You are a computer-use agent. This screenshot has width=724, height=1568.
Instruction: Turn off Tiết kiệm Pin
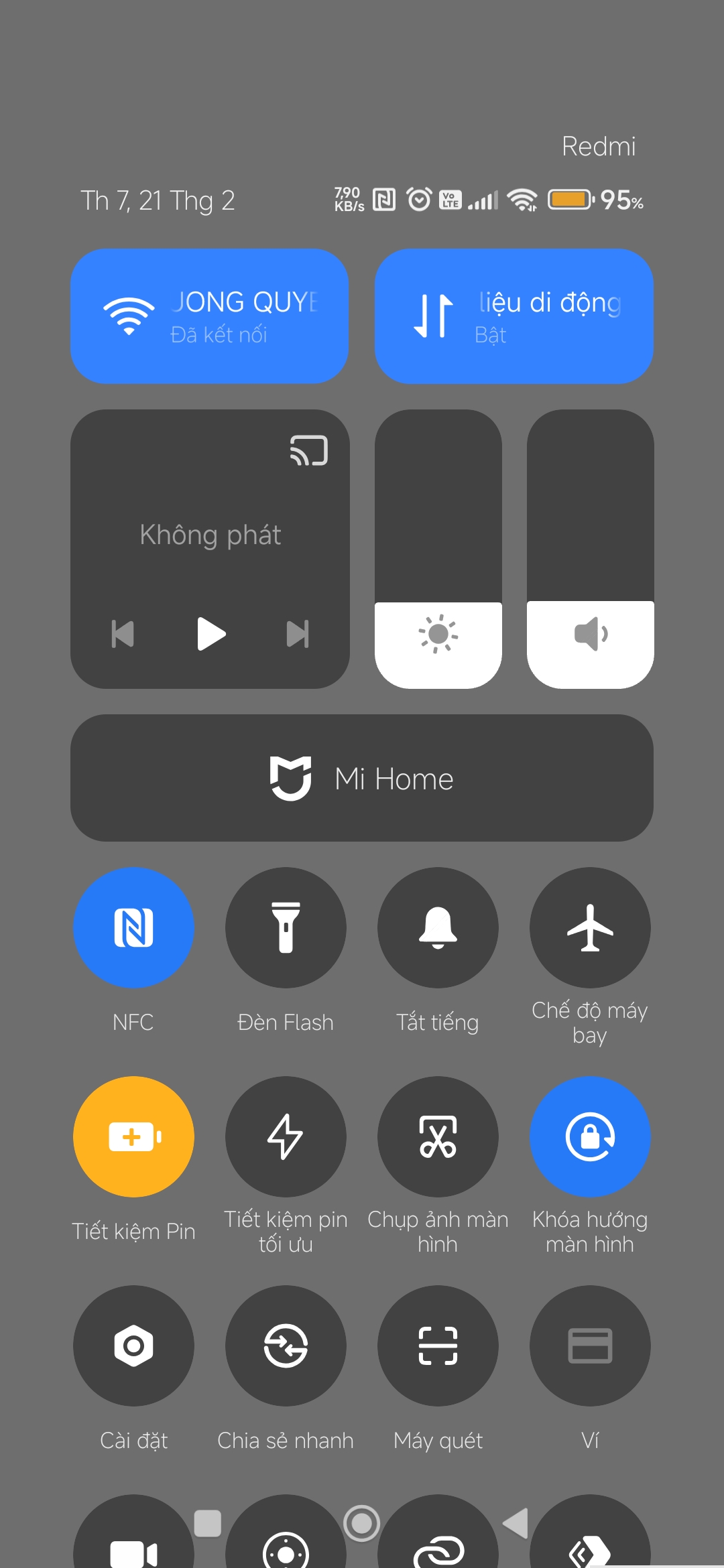pyautogui.click(x=133, y=1137)
